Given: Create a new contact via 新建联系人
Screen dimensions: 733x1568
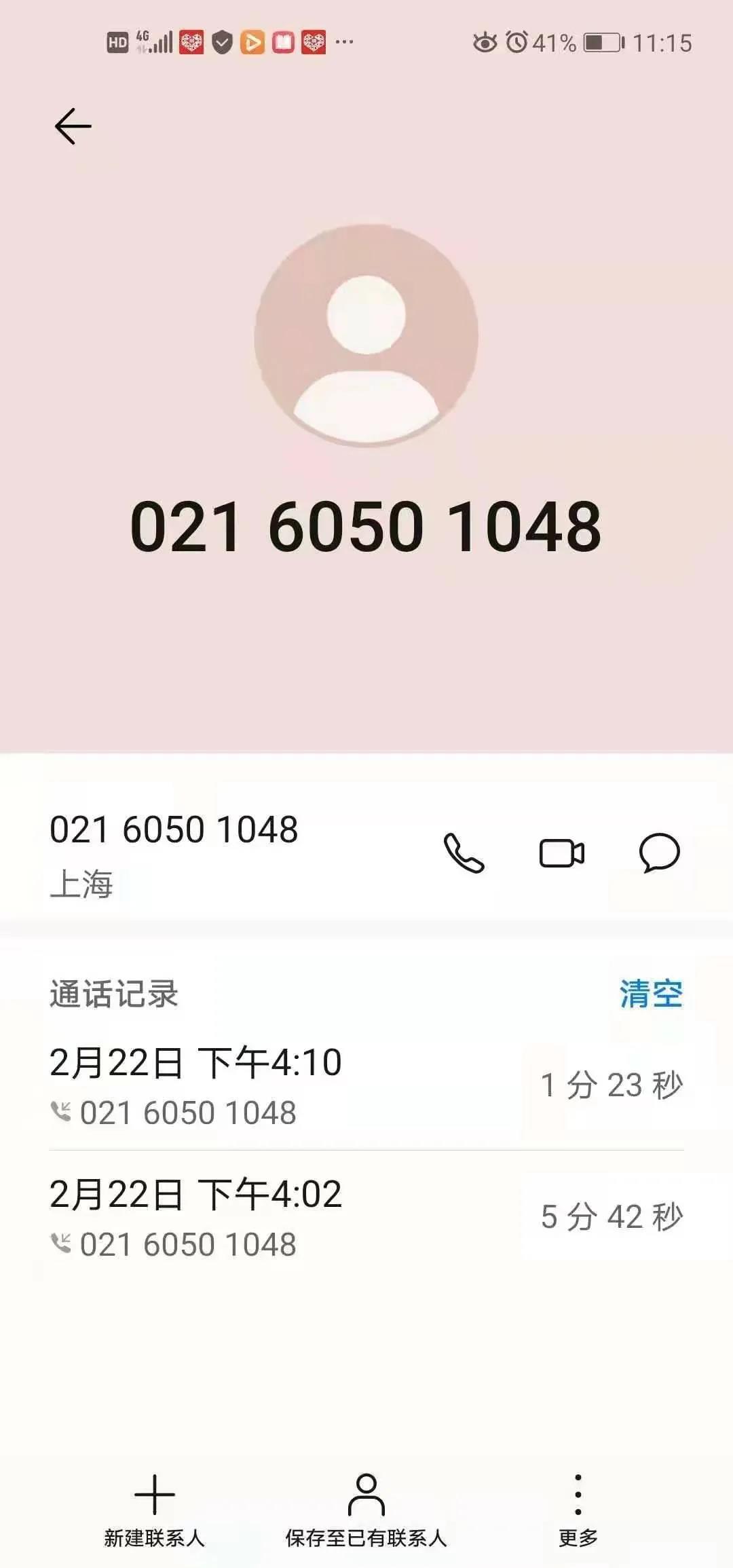Looking at the screenshot, I should 155,1510.
